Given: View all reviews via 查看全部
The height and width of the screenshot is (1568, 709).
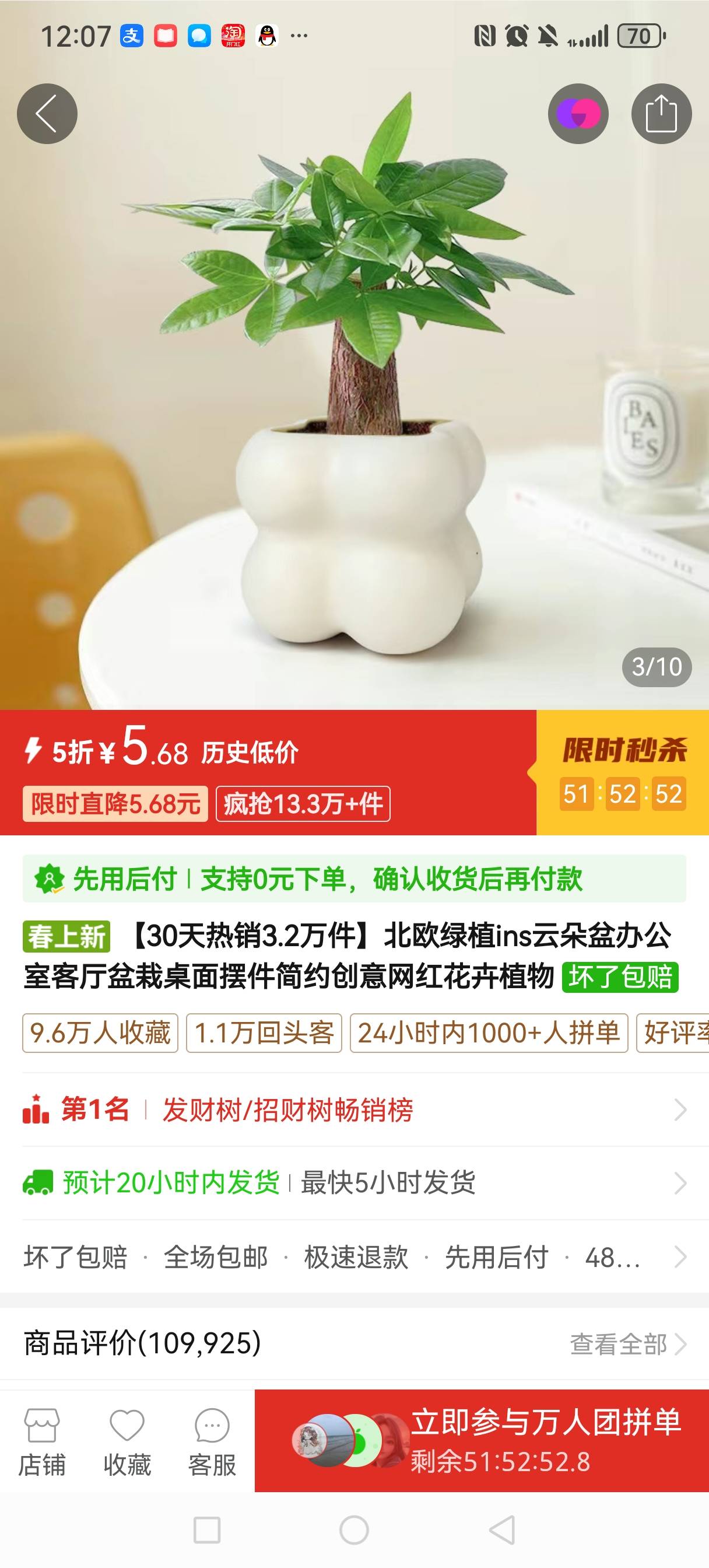Looking at the screenshot, I should 627,1343.
